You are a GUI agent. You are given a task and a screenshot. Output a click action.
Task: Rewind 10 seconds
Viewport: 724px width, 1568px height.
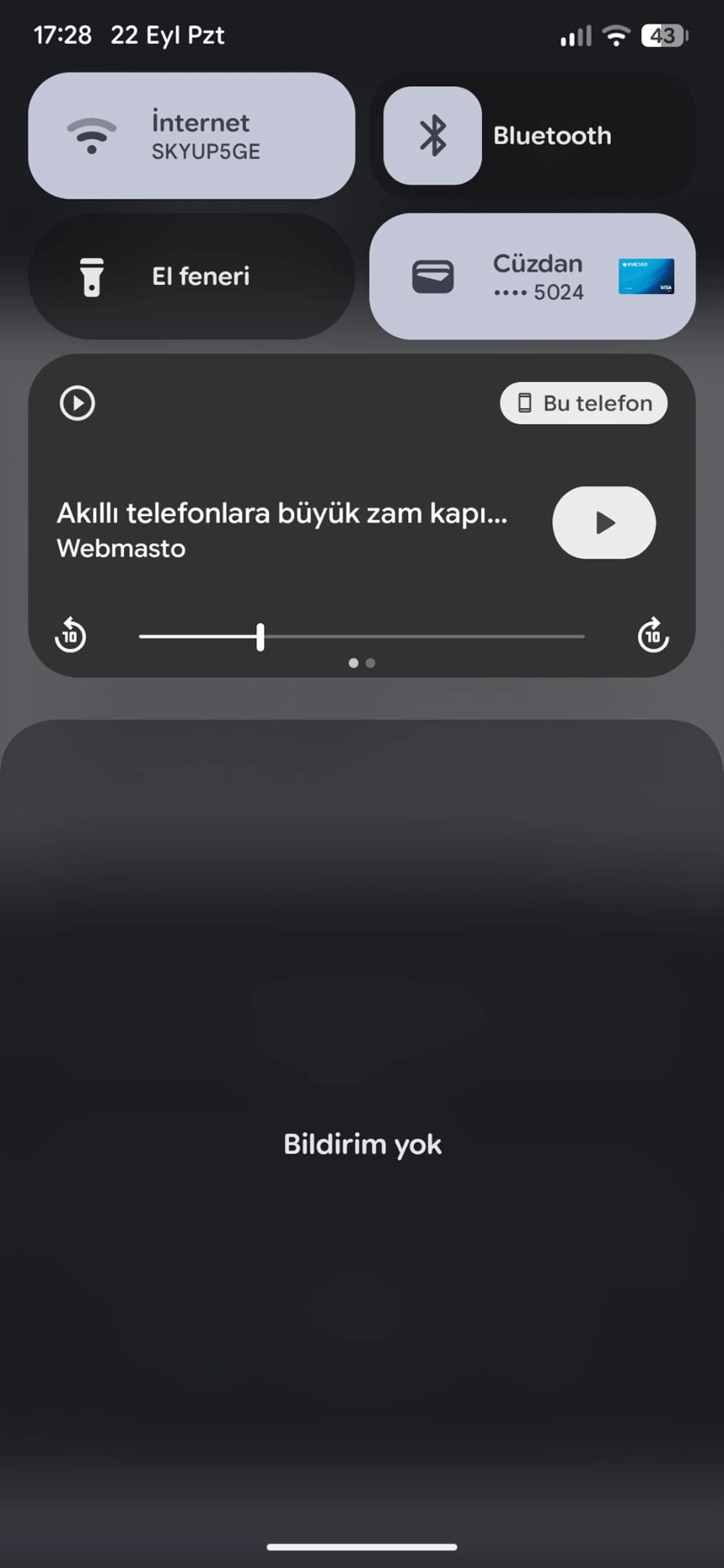70,636
